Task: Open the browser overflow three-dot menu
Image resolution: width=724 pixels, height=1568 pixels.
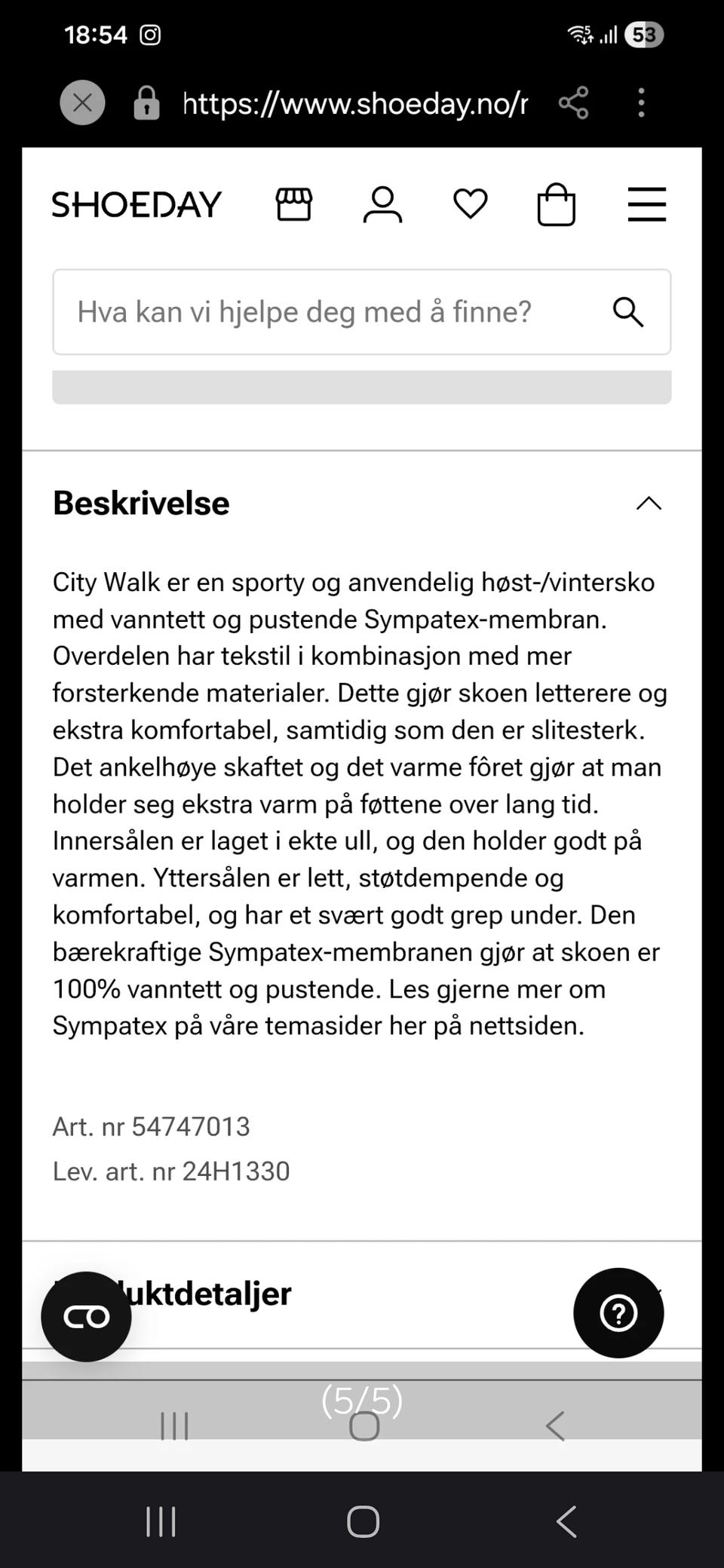Action: [x=641, y=103]
